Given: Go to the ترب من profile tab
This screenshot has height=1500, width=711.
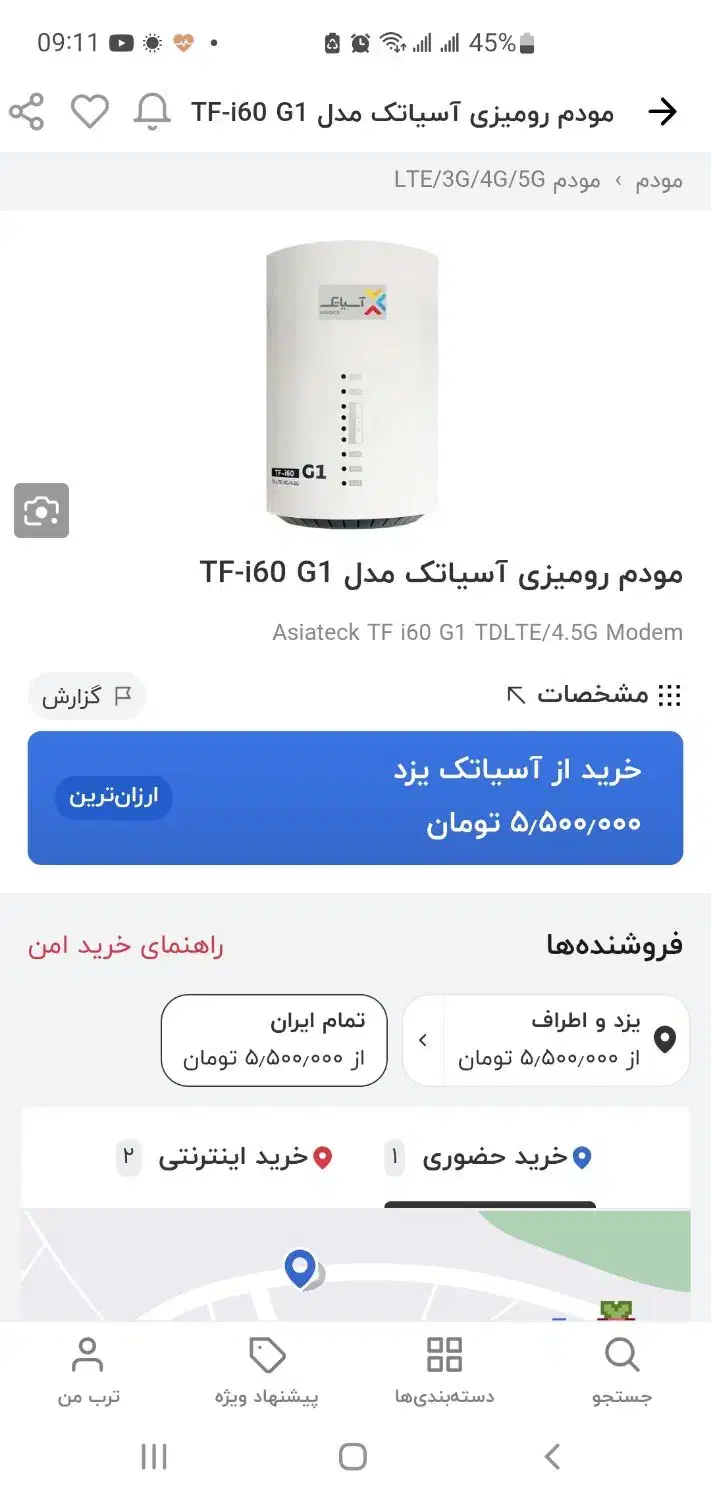Looking at the screenshot, I should coord(88,1371).
